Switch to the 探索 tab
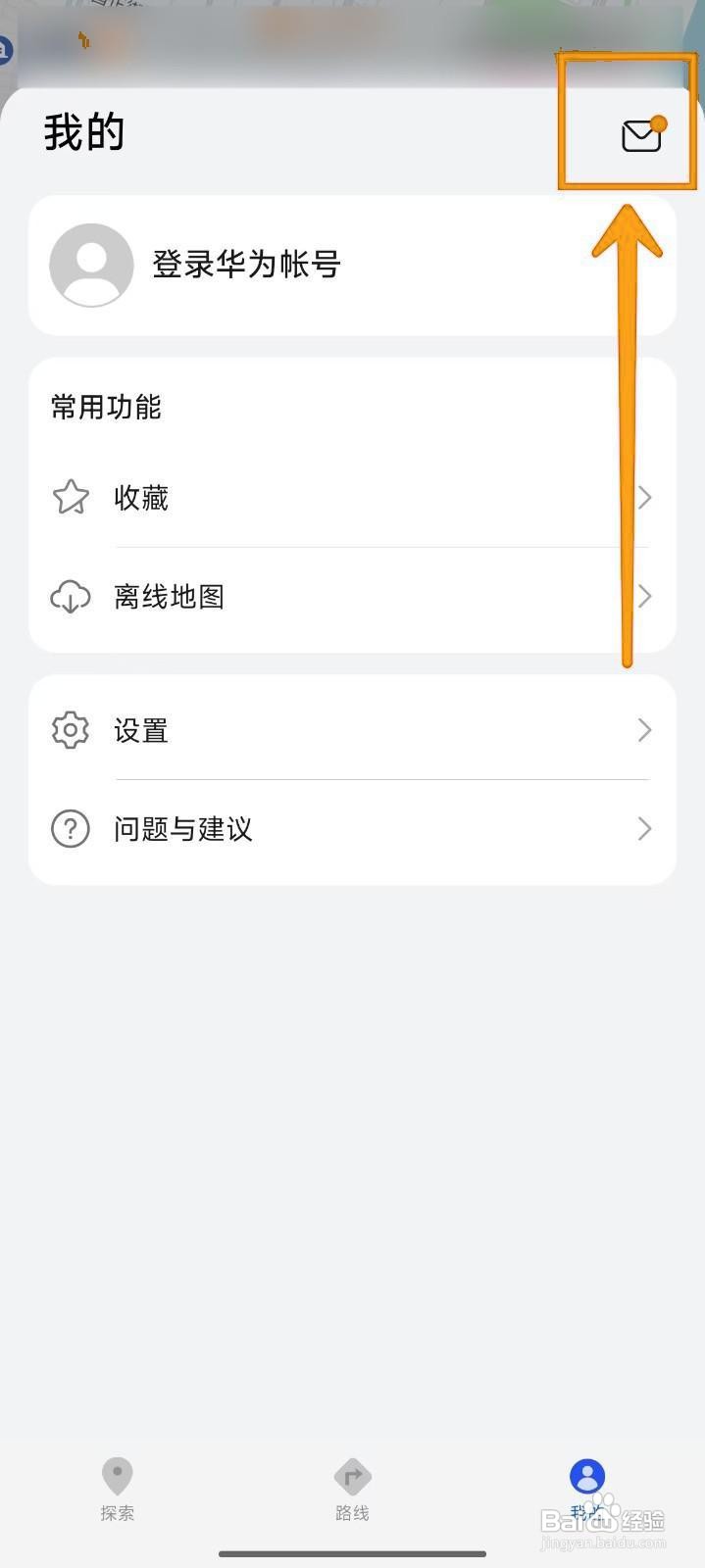 point(118,1488)
